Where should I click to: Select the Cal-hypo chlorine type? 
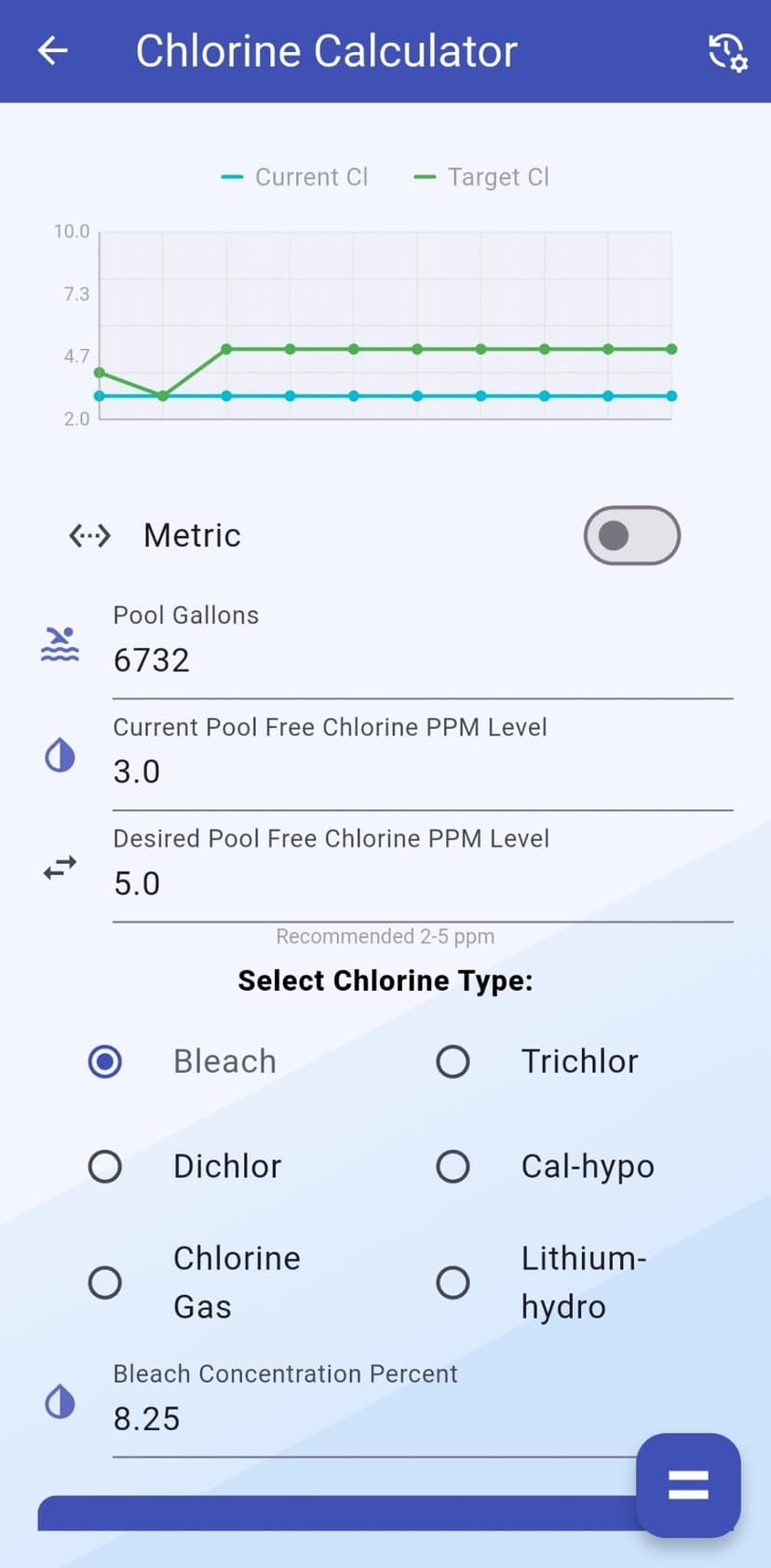click(453, 1166)
